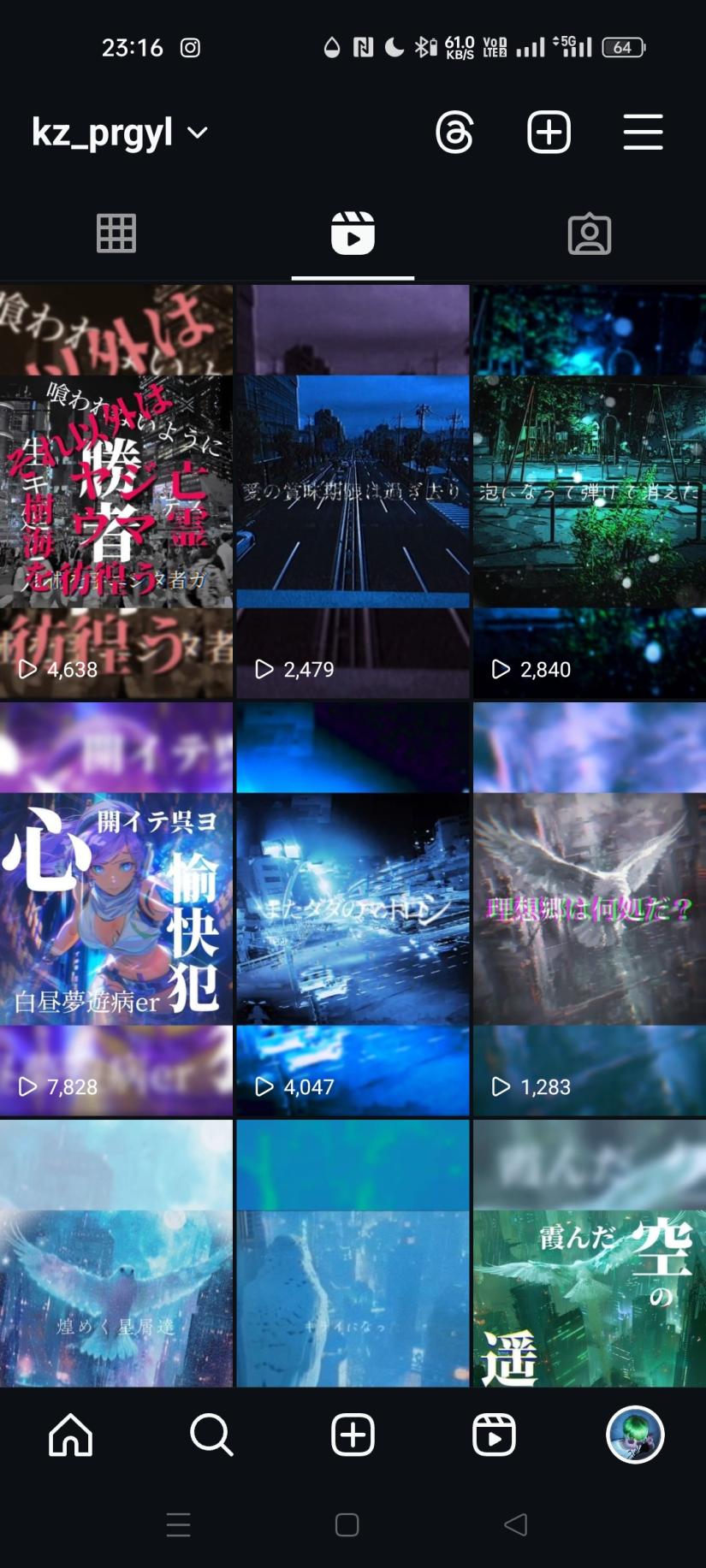
Task: Open the reel showing 2,840 plays
Action: pos(590,492)
